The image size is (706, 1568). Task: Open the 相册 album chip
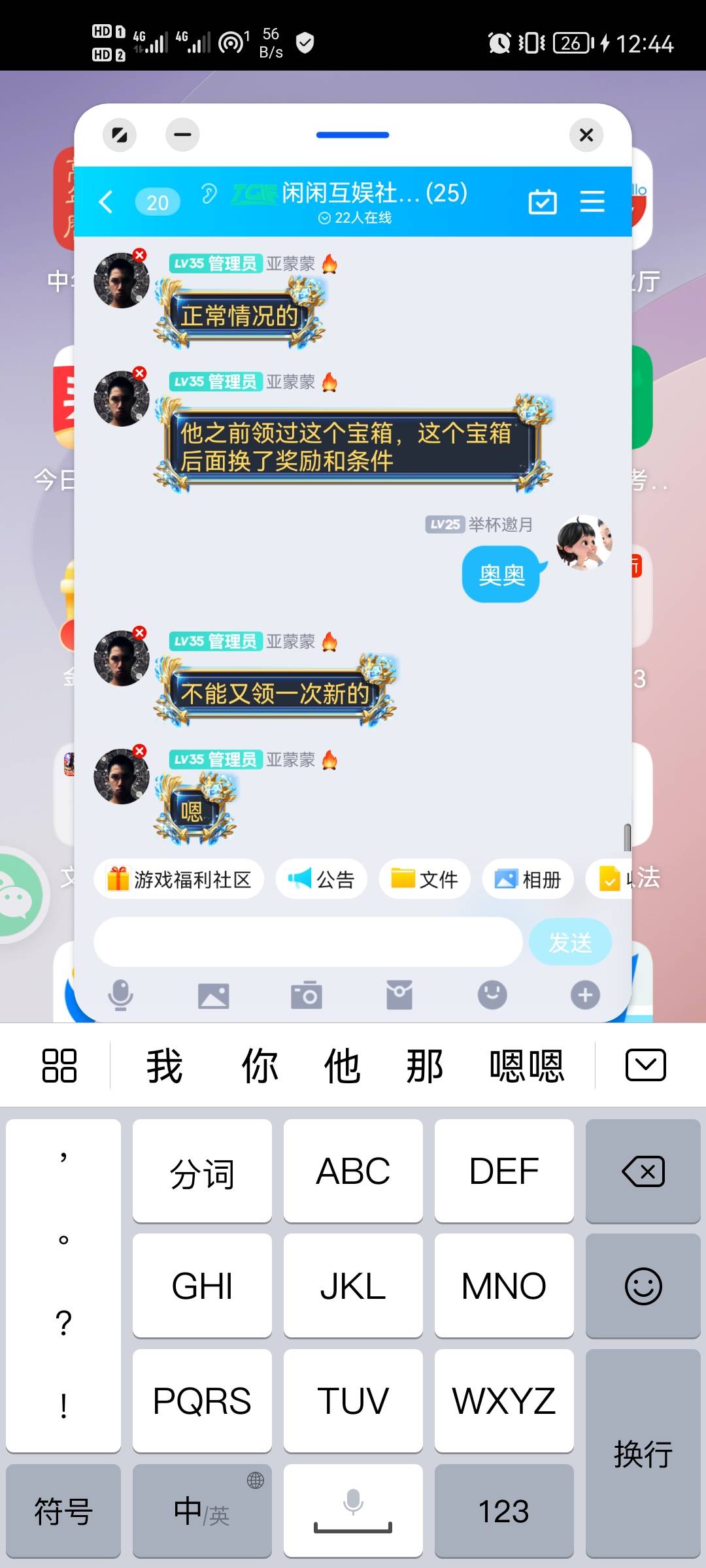[x=528, y=879]
